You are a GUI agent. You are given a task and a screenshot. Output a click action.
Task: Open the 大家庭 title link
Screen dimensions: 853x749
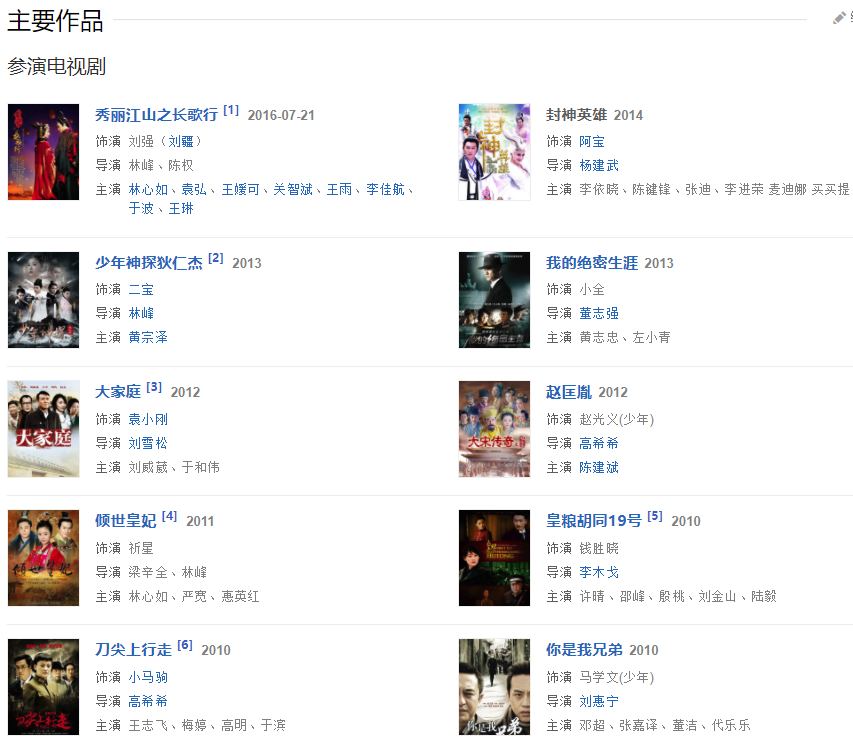[x=118, y=391]
